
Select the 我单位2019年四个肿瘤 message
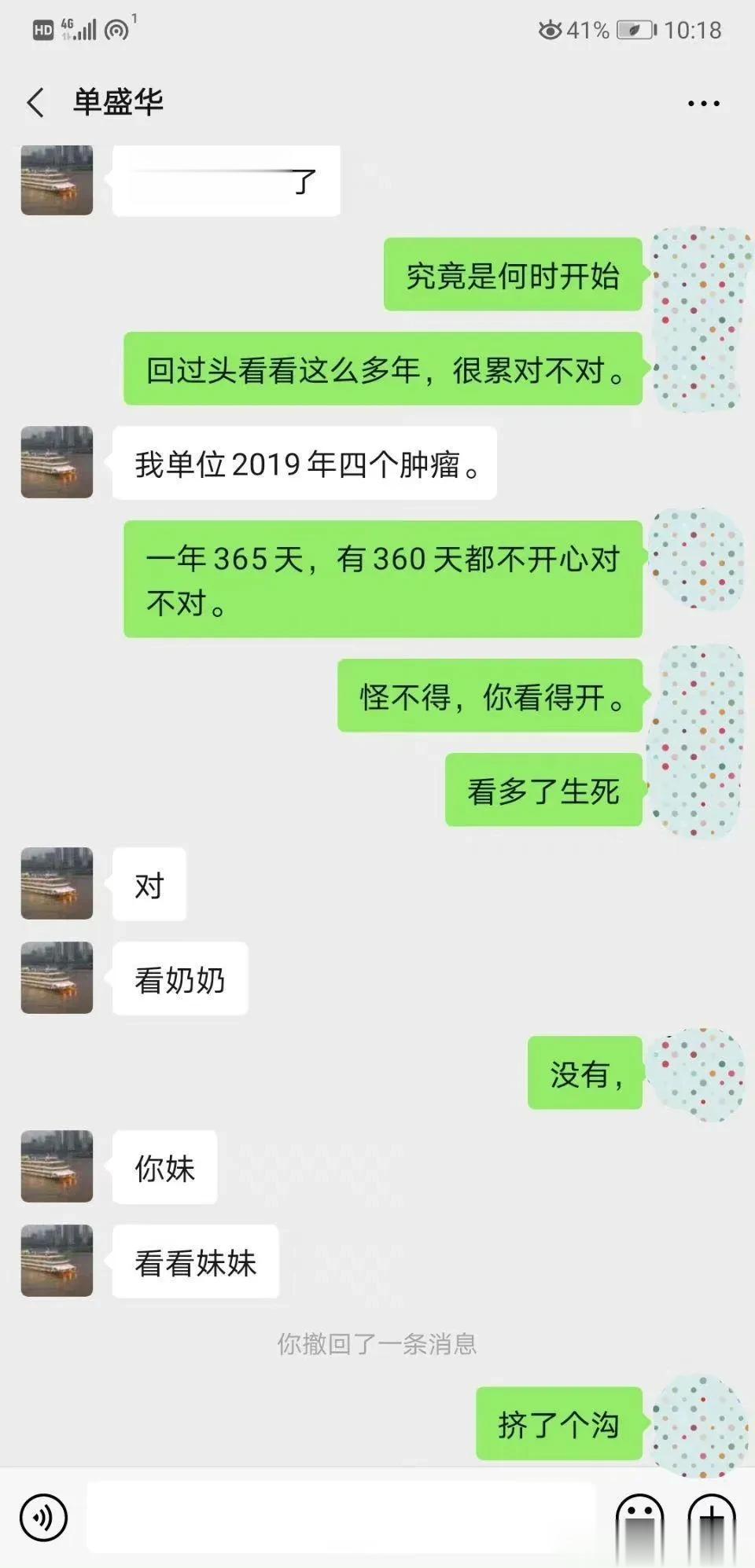(305, 464)
